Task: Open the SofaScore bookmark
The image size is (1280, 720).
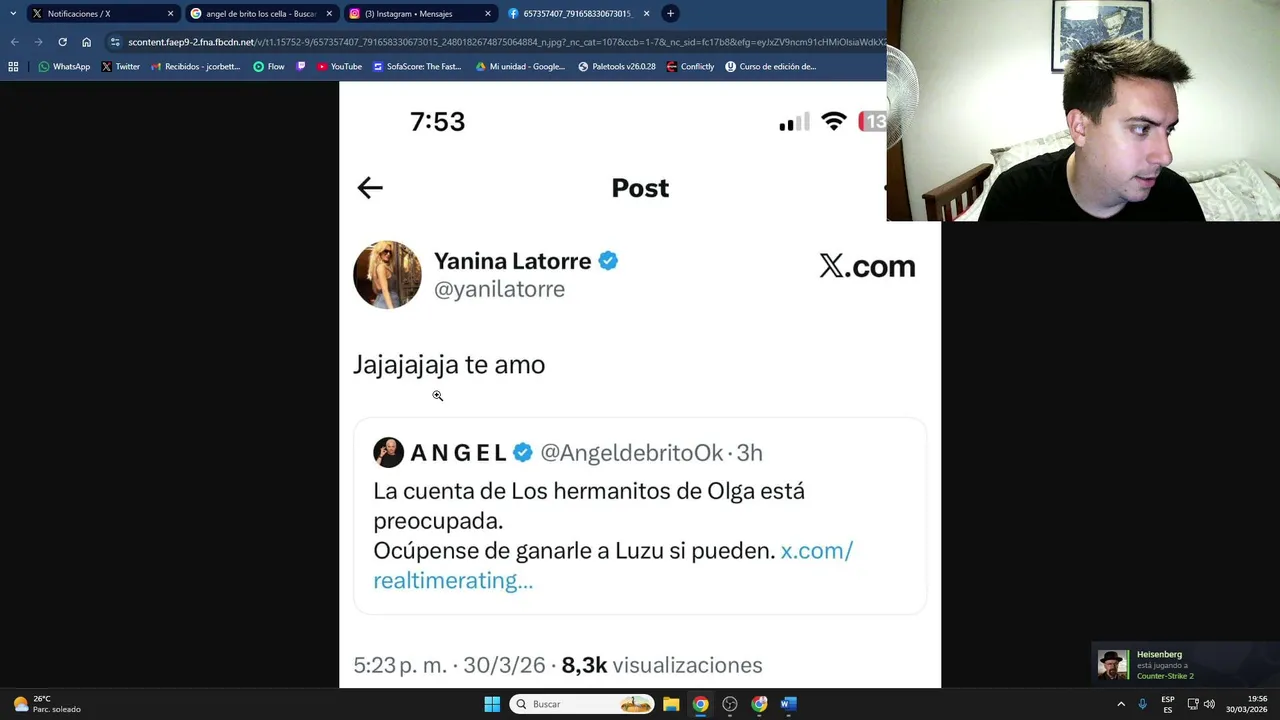Action: point(417,67)
